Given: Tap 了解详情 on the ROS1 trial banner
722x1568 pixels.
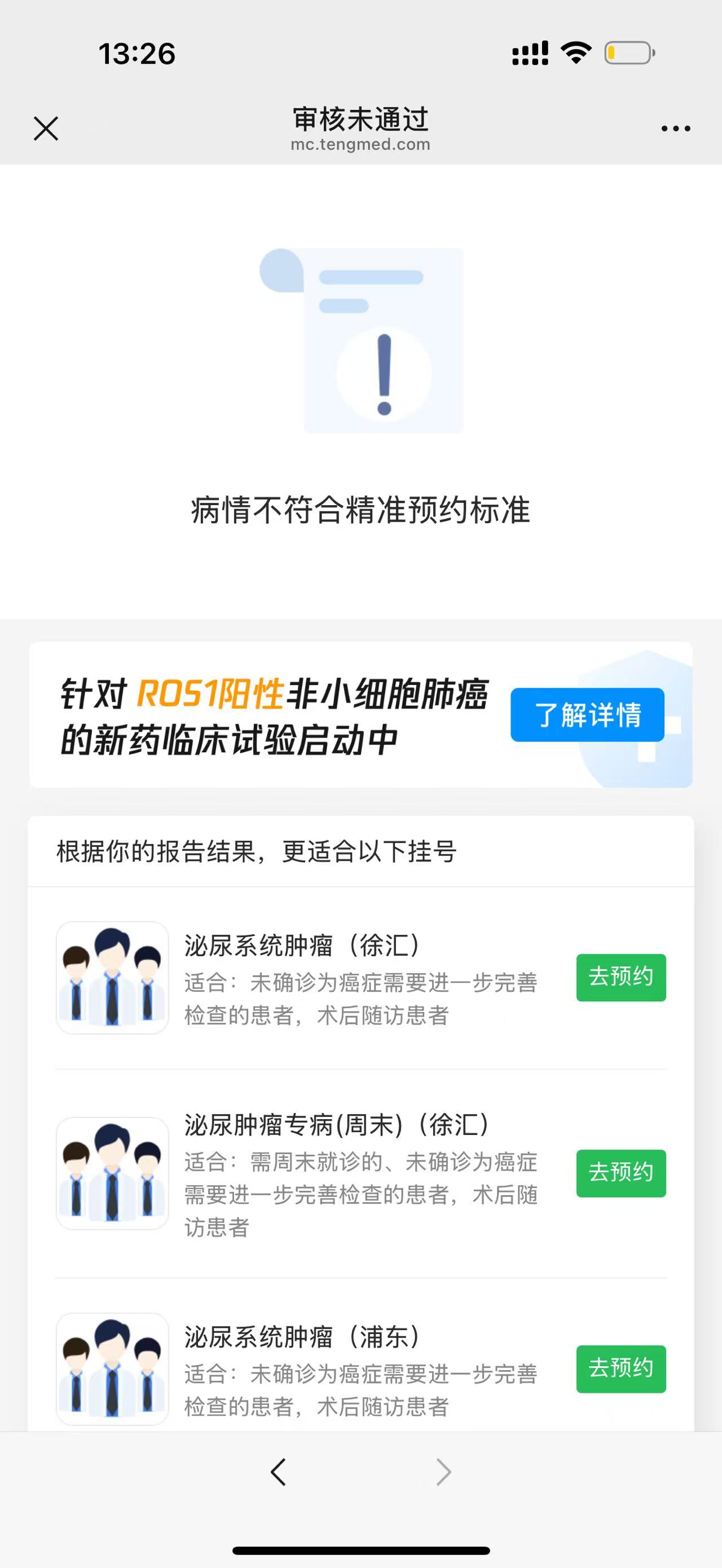Looking at the screenshot, I should click(x=587, y=714).
